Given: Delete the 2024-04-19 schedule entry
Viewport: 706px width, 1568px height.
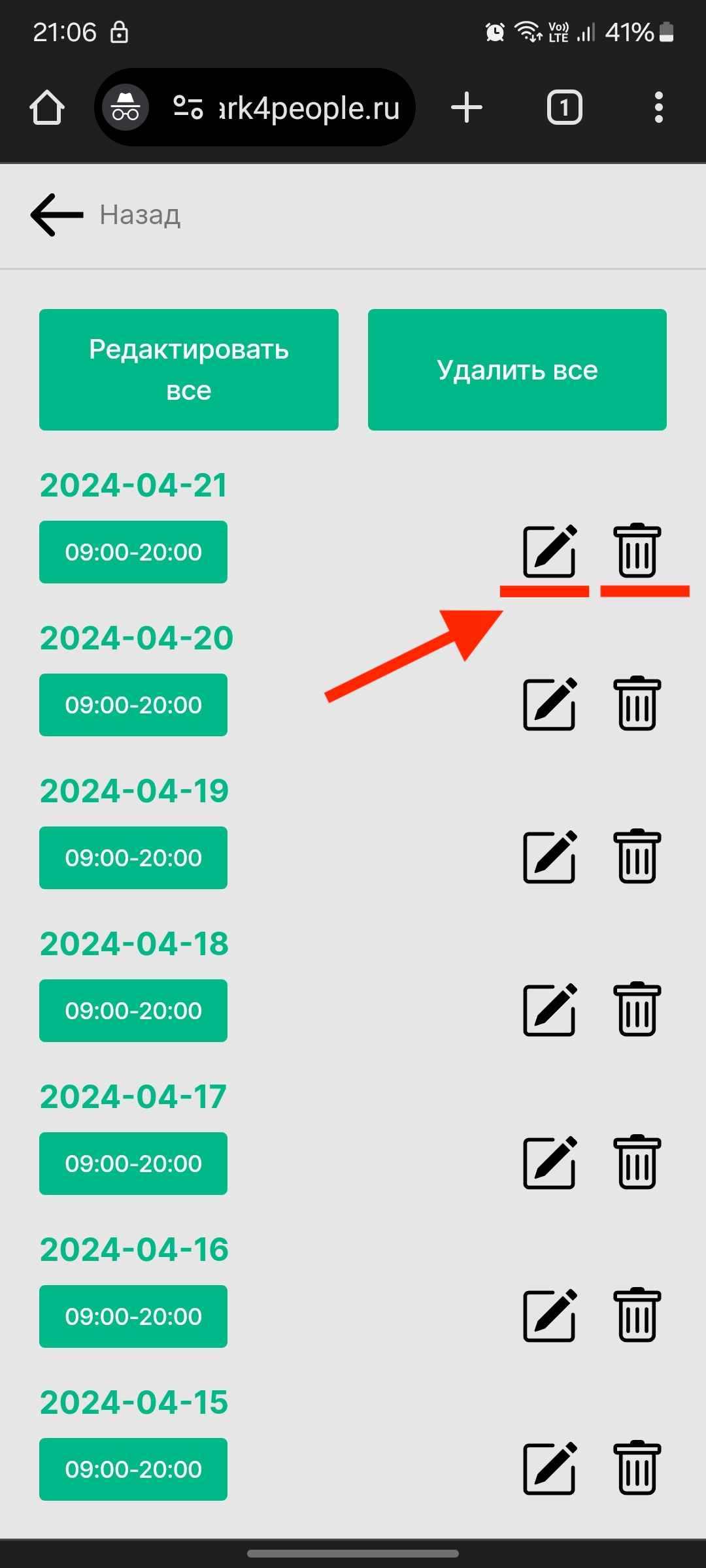Looking at the screenshot, I should pos(637,857).
